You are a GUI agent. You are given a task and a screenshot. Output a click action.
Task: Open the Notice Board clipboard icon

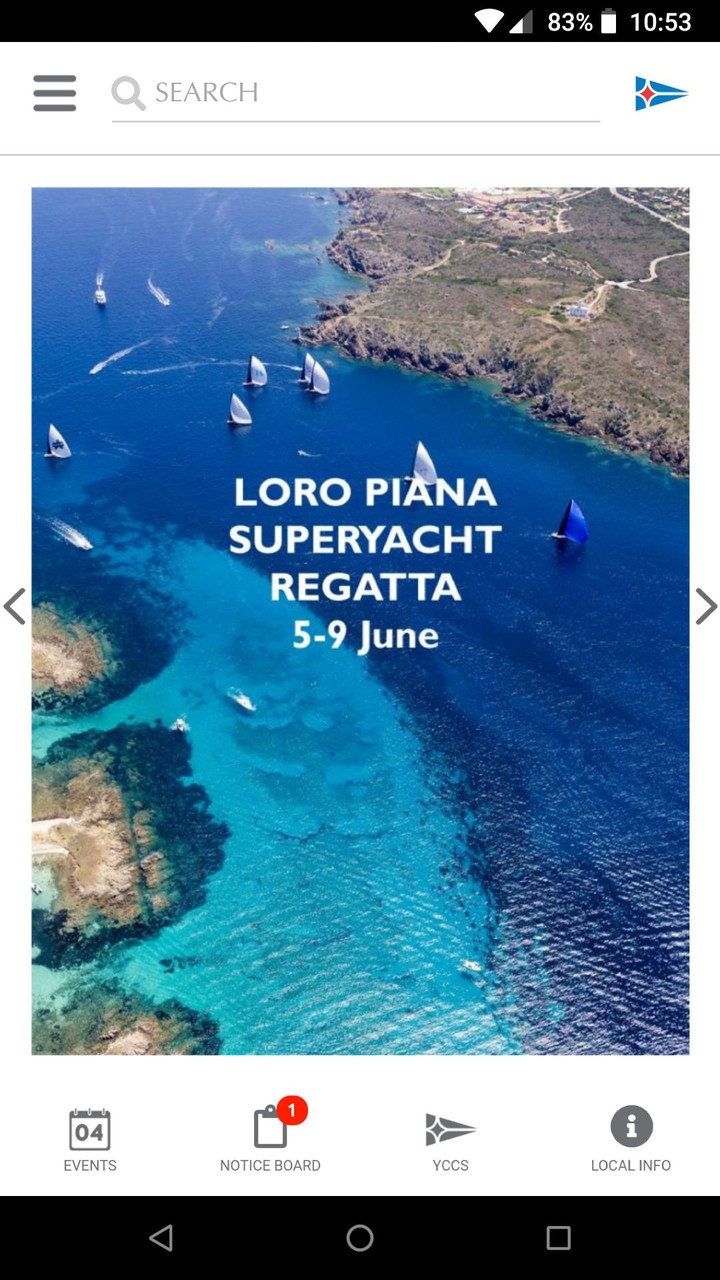[x=270, y=1128]
